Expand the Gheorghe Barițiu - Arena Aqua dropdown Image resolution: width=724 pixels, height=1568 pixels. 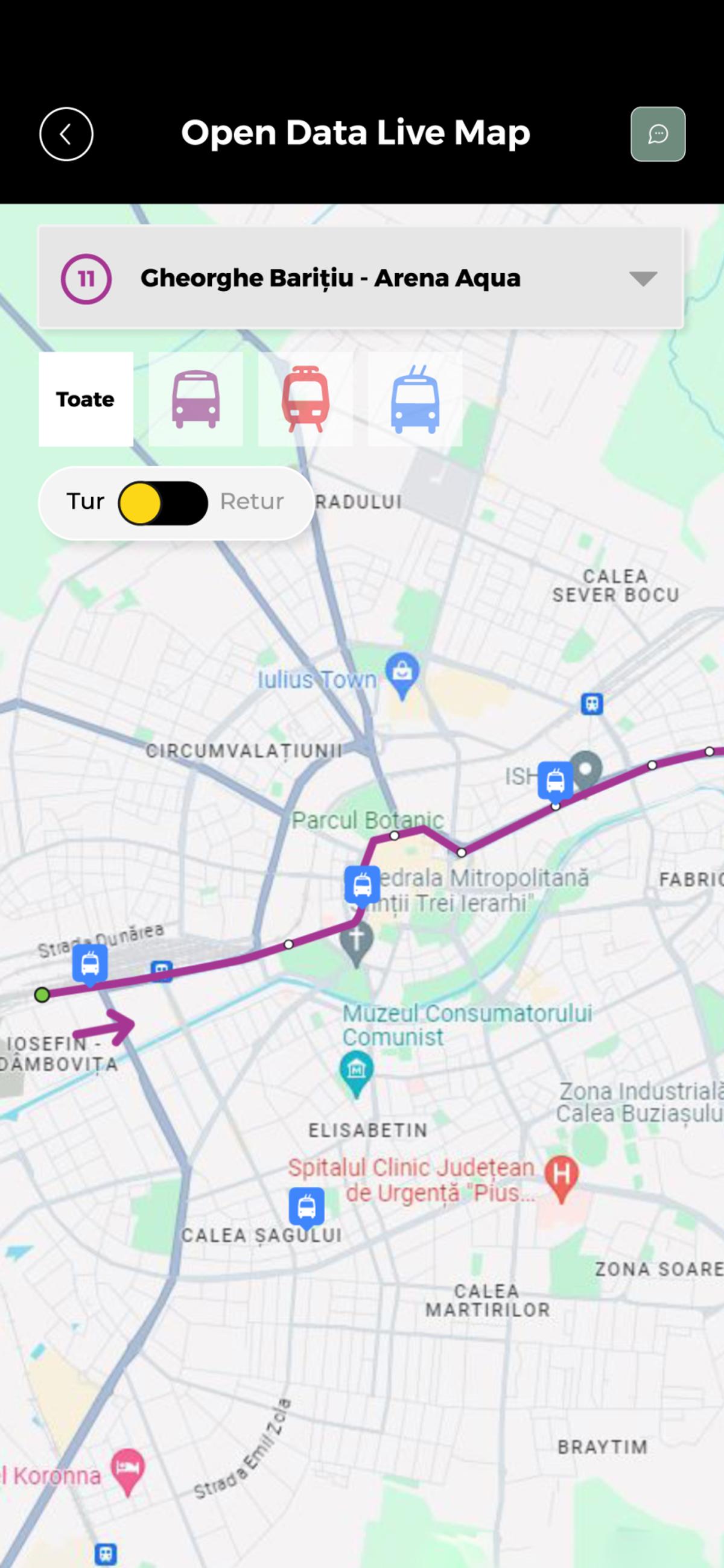click(x=643, y=278)
